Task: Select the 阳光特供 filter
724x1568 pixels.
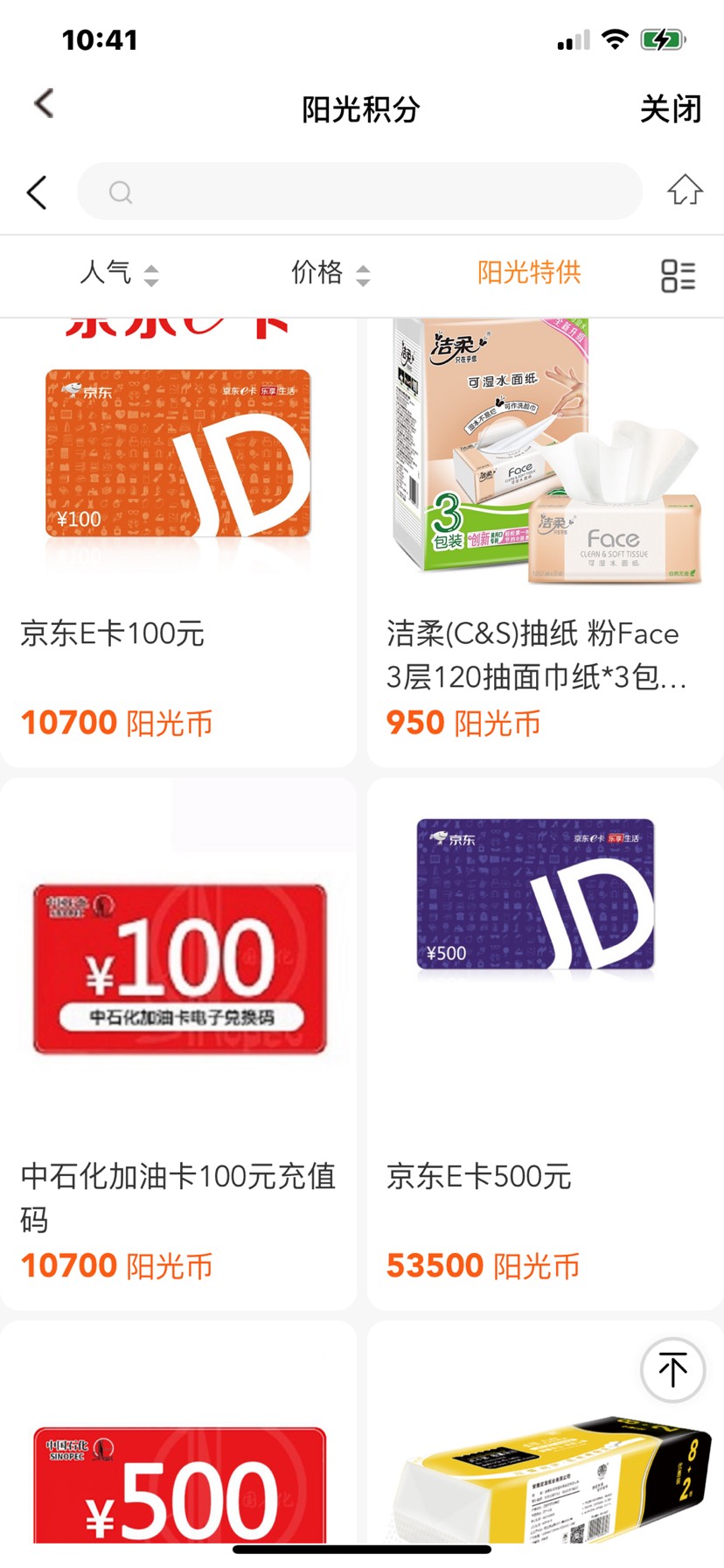Action: [x=528, y=273]
